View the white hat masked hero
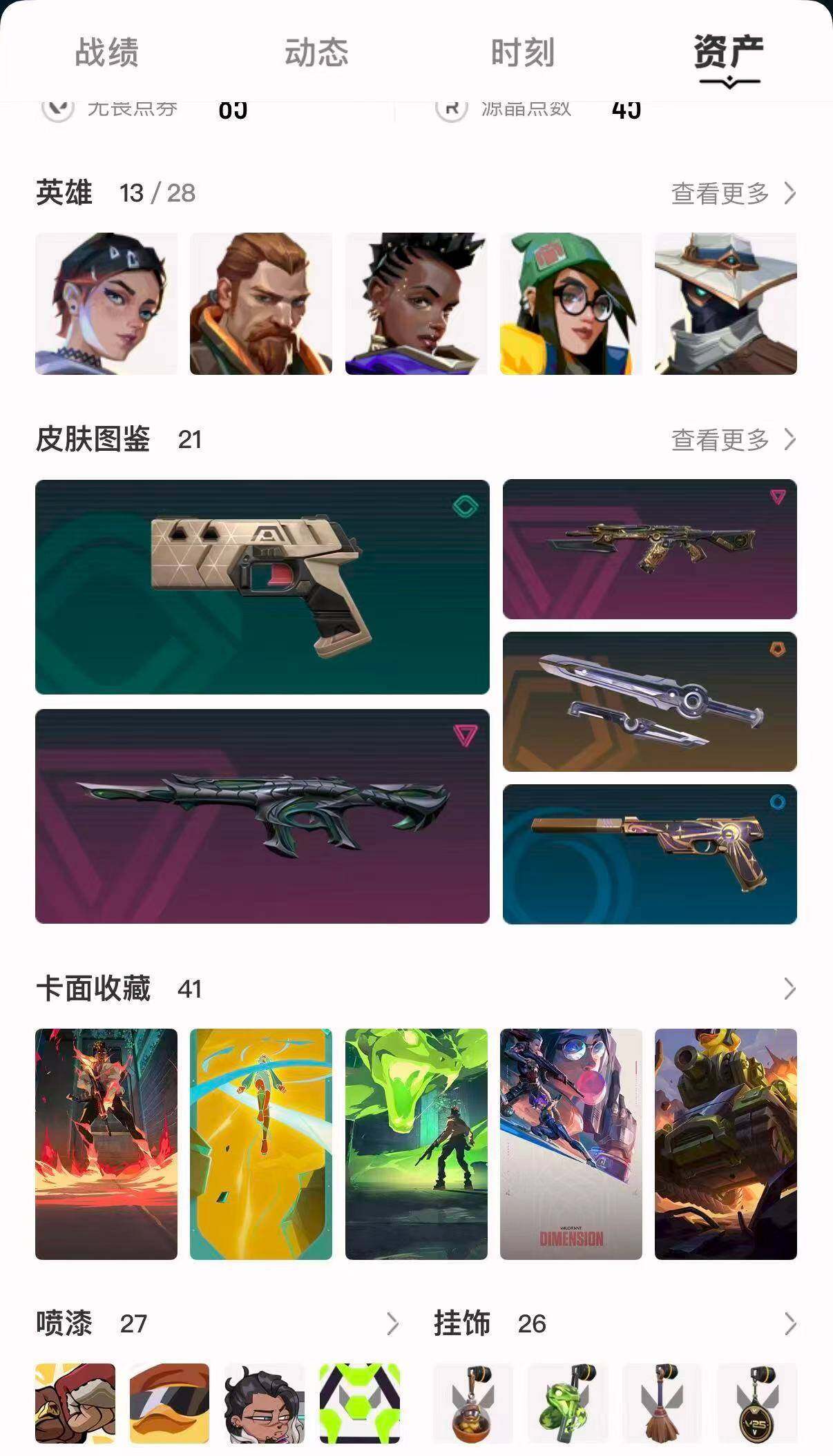Image resolution: width=833 pixels, height=1456 pixels. (726, 304)
